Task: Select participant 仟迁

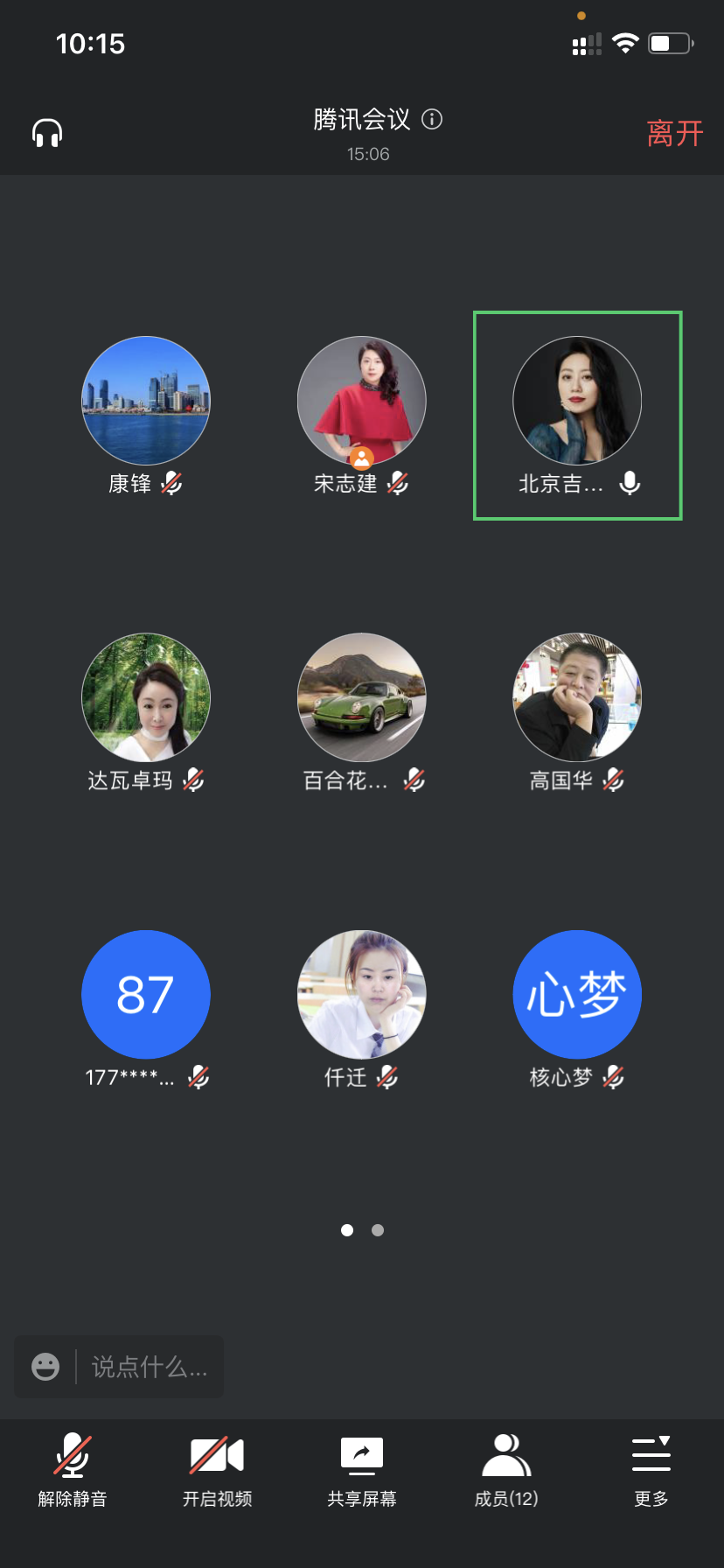Action: coord(361,994)
